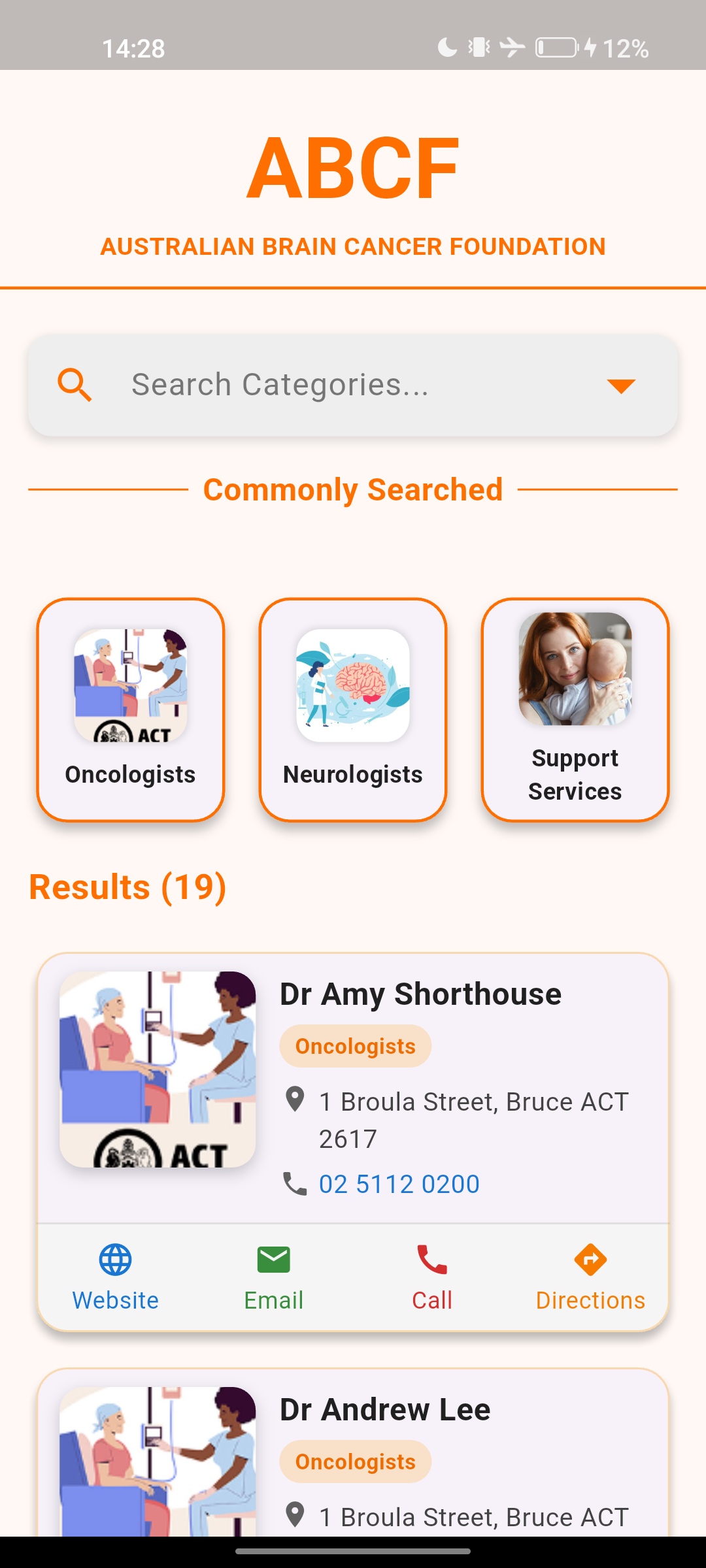Get Directions to Dr Amy Shorthouse

point(590,1278)
